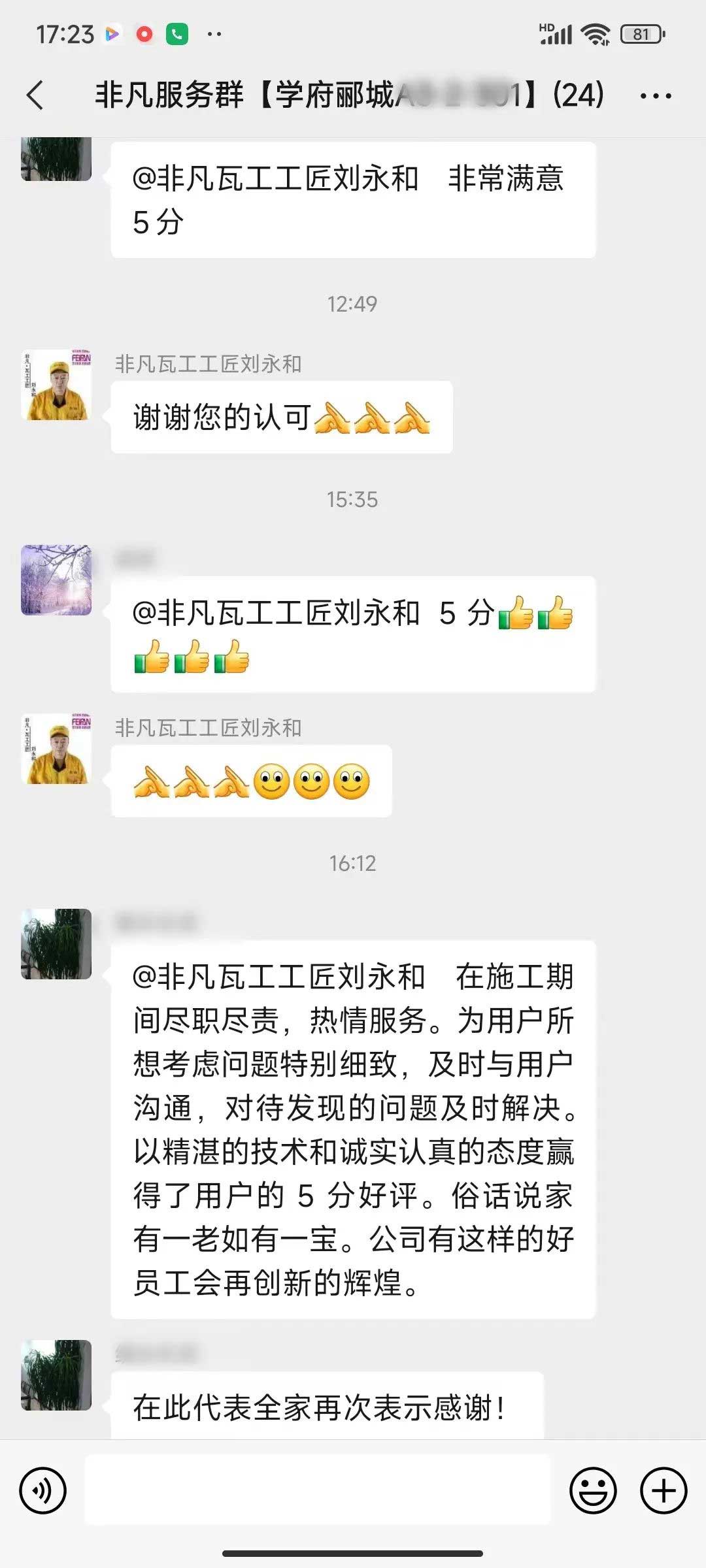The height and width of the screenshot is (1568, 706).
Task: Open the snowy-tree avatar profile
Action: [x=56, y=580]
